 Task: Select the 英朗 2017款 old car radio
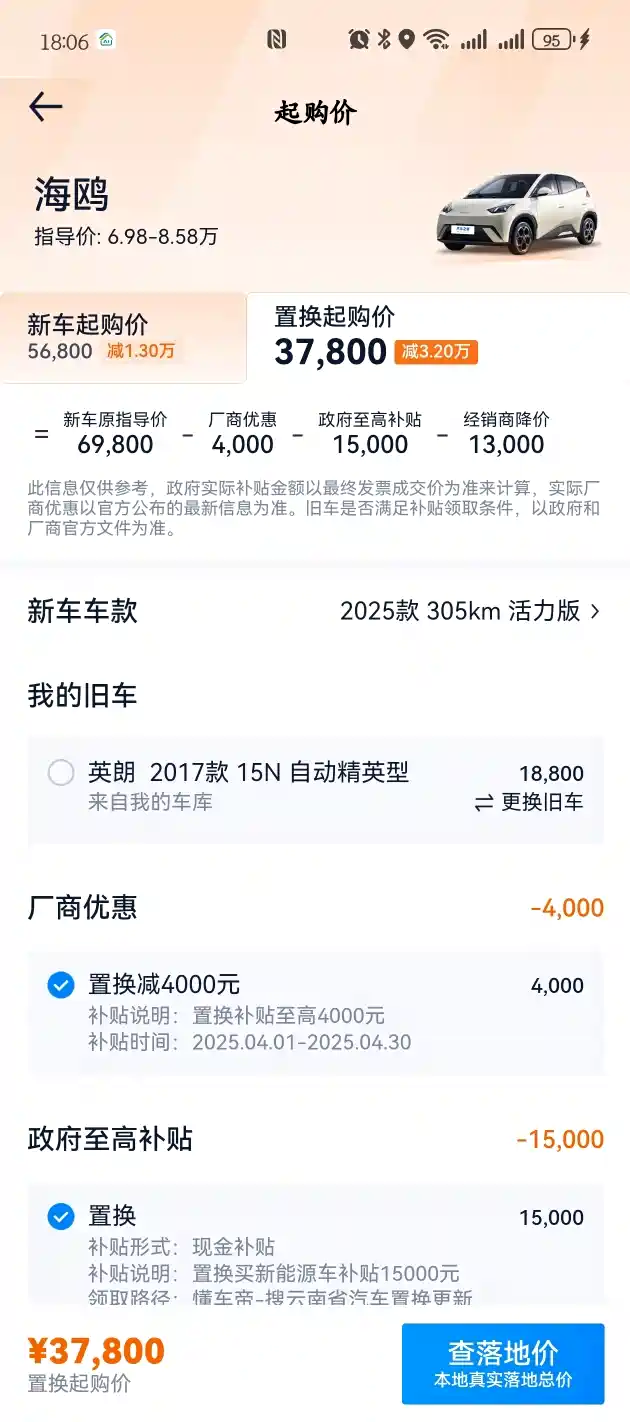[61, 773]
